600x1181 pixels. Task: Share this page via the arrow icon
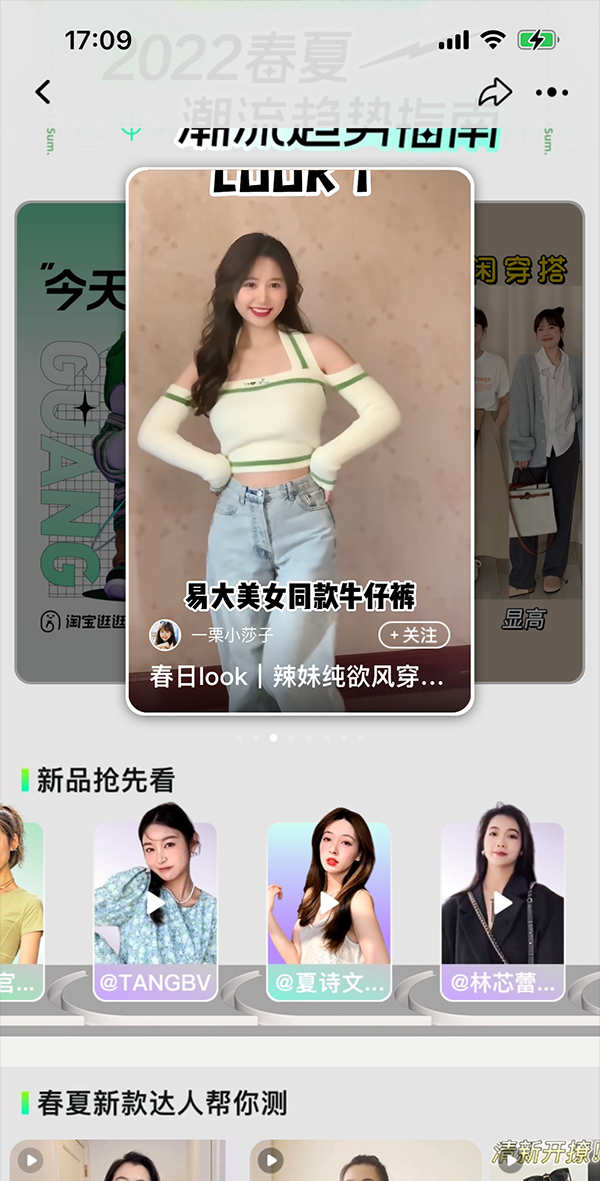click(x=495, y=93)
